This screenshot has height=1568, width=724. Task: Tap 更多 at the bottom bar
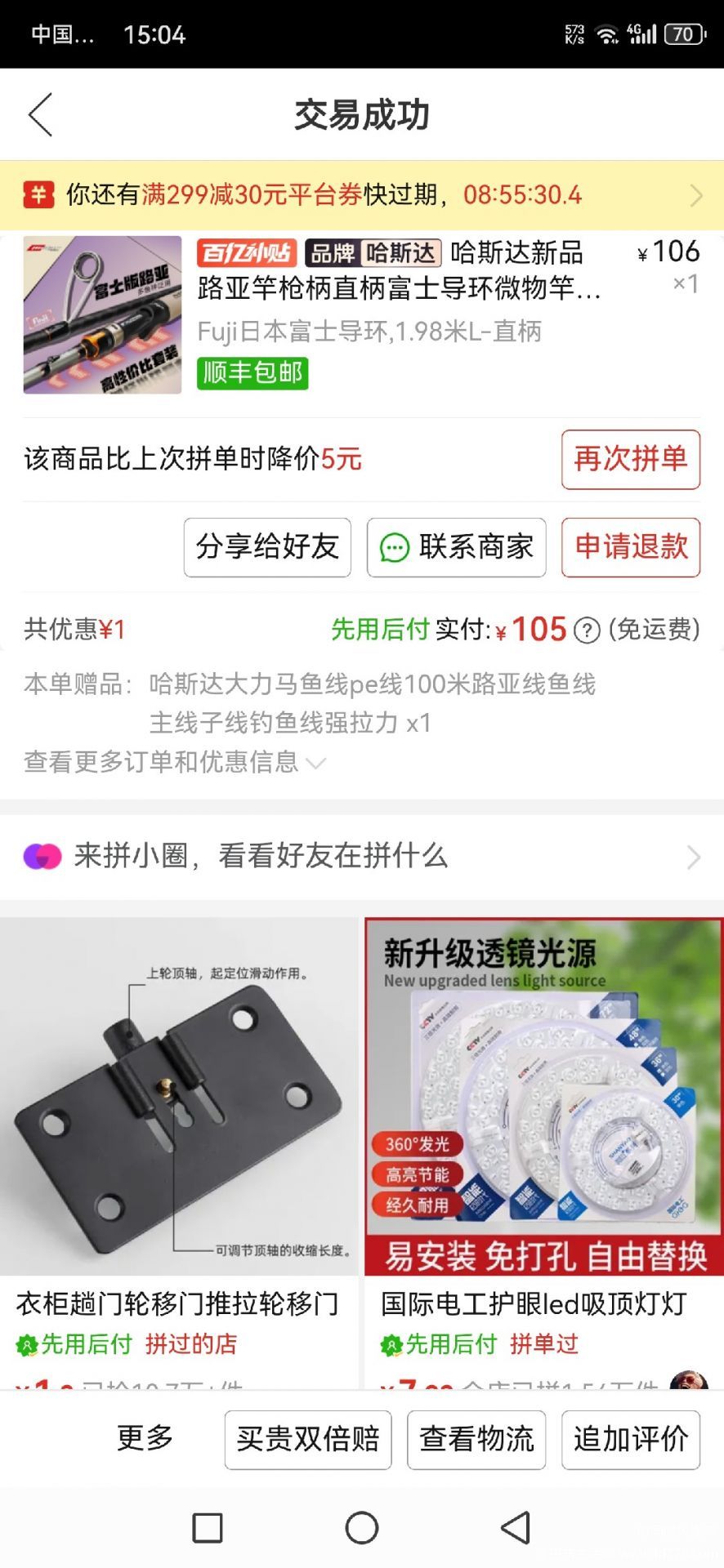point(145,1438)
